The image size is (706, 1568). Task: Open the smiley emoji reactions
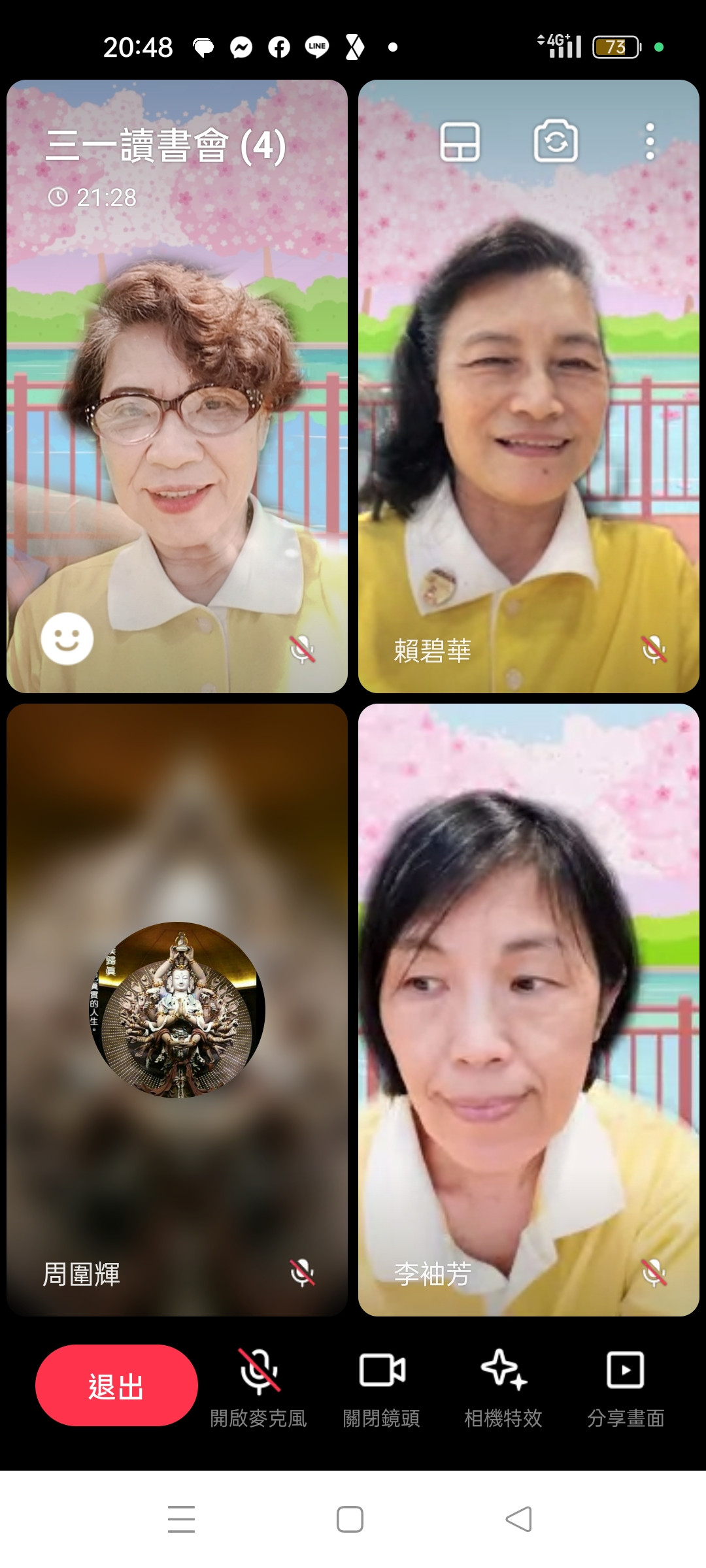[67, 638]
